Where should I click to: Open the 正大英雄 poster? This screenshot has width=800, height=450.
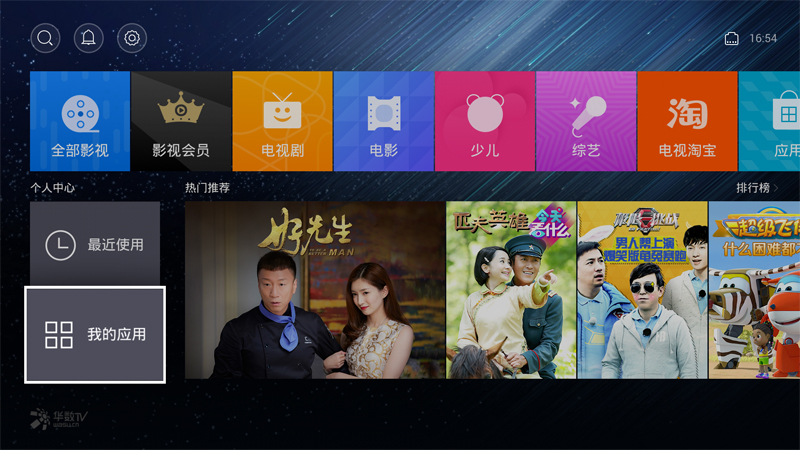(x=510, y=290)
